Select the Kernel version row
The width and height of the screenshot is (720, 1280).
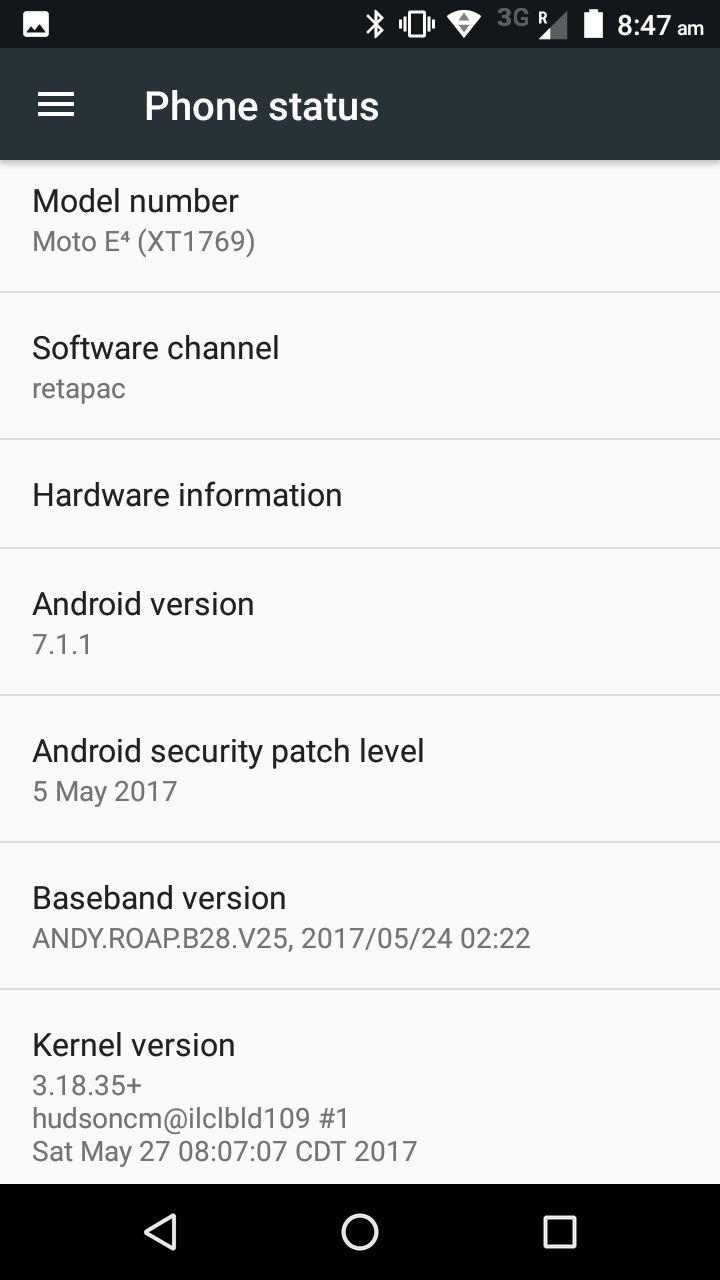[360, 1087]
